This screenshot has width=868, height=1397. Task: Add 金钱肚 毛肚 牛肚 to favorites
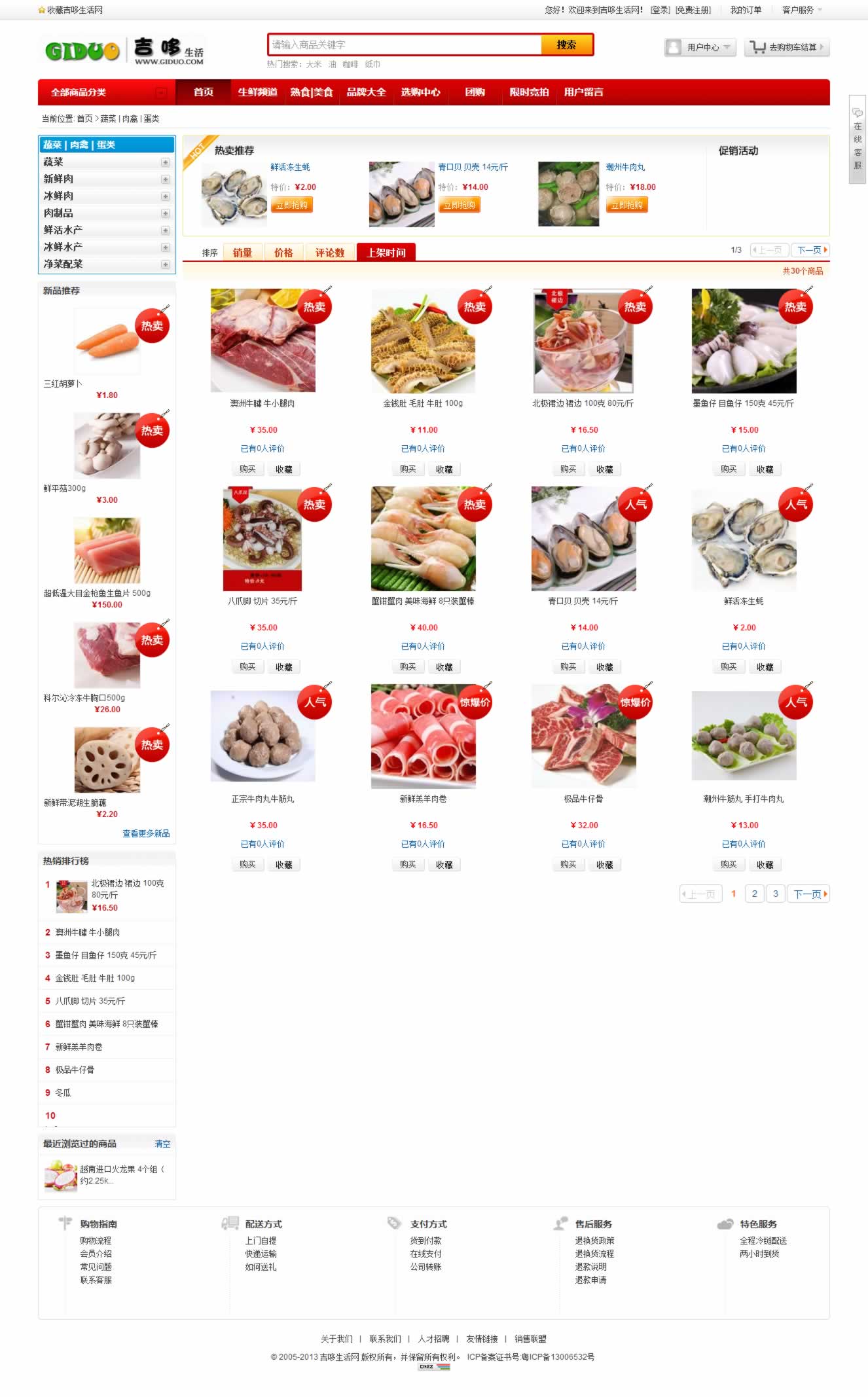coord(444,469)
